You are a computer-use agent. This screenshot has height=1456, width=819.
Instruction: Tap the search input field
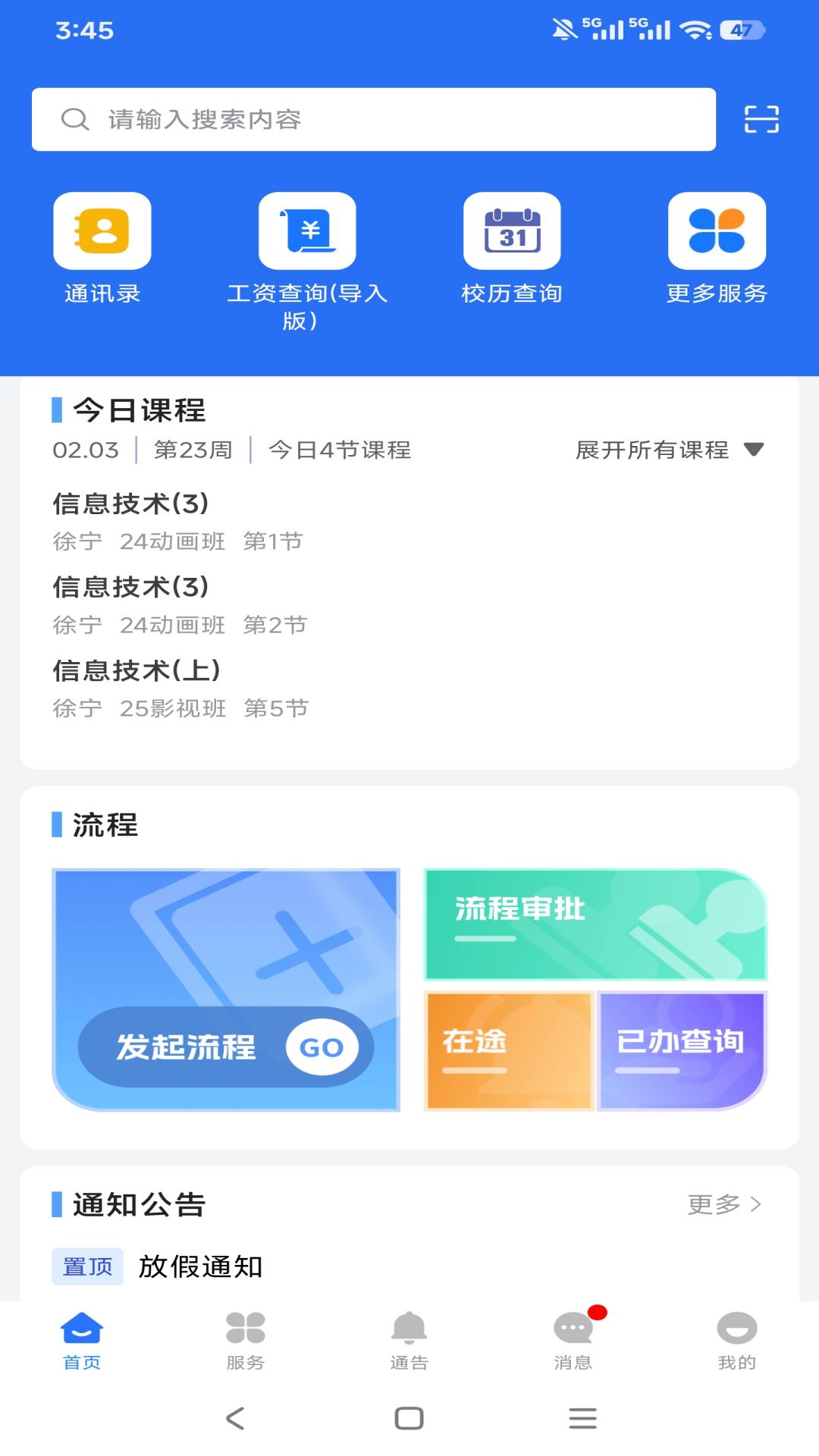point(372,118)
